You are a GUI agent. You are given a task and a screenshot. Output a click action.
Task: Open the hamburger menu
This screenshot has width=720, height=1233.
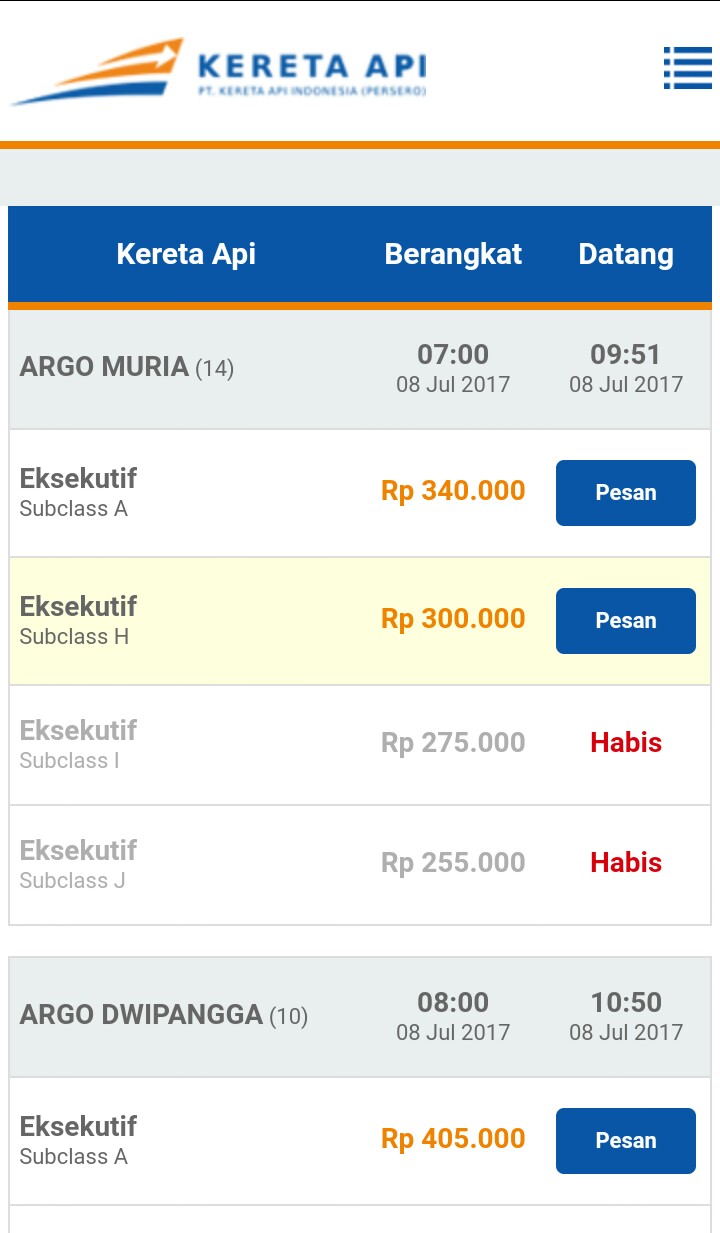pos(687,68)
